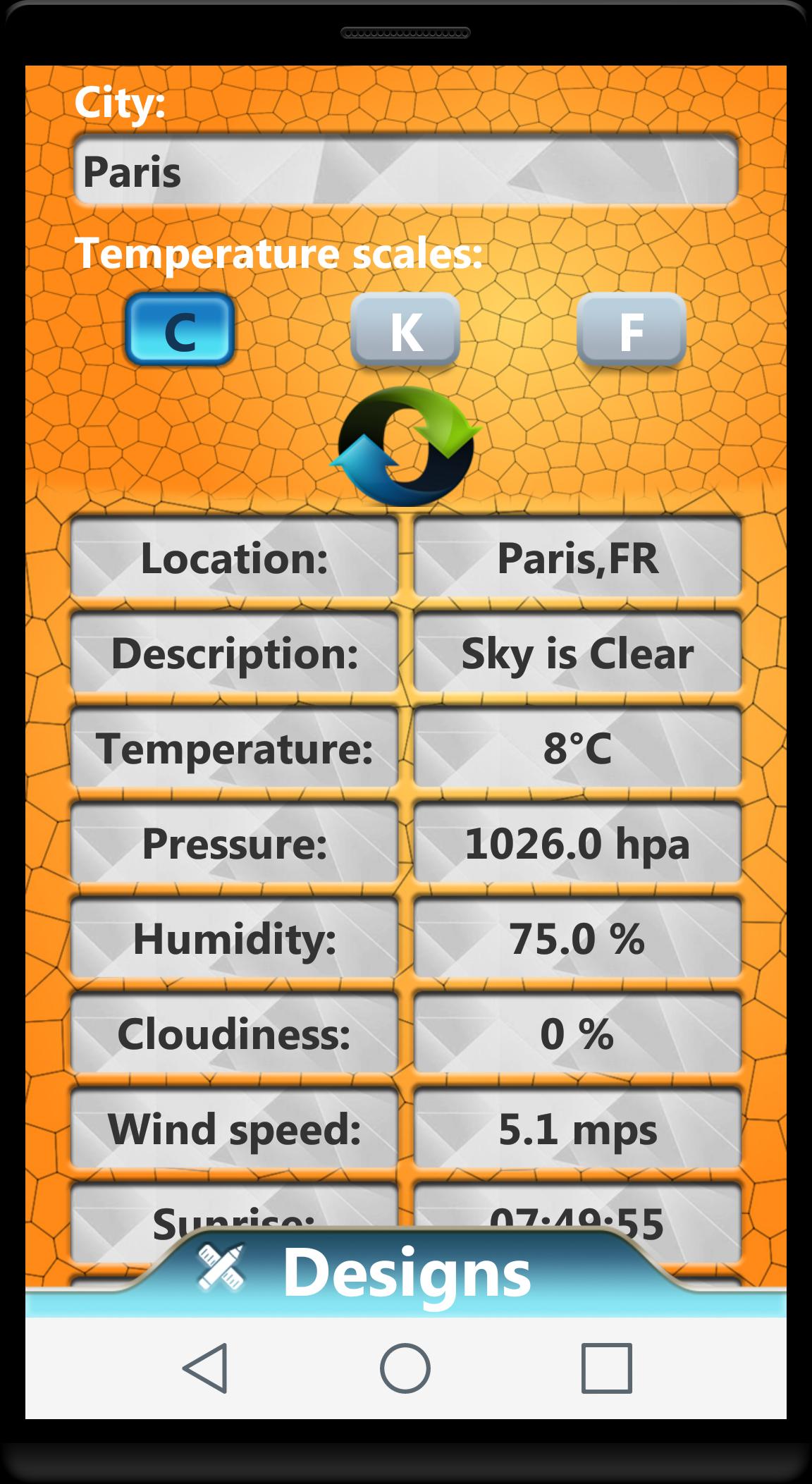812x1484 pixels.
Task: Tap the City field showing Paris
Action: click(x=405, y=171)
